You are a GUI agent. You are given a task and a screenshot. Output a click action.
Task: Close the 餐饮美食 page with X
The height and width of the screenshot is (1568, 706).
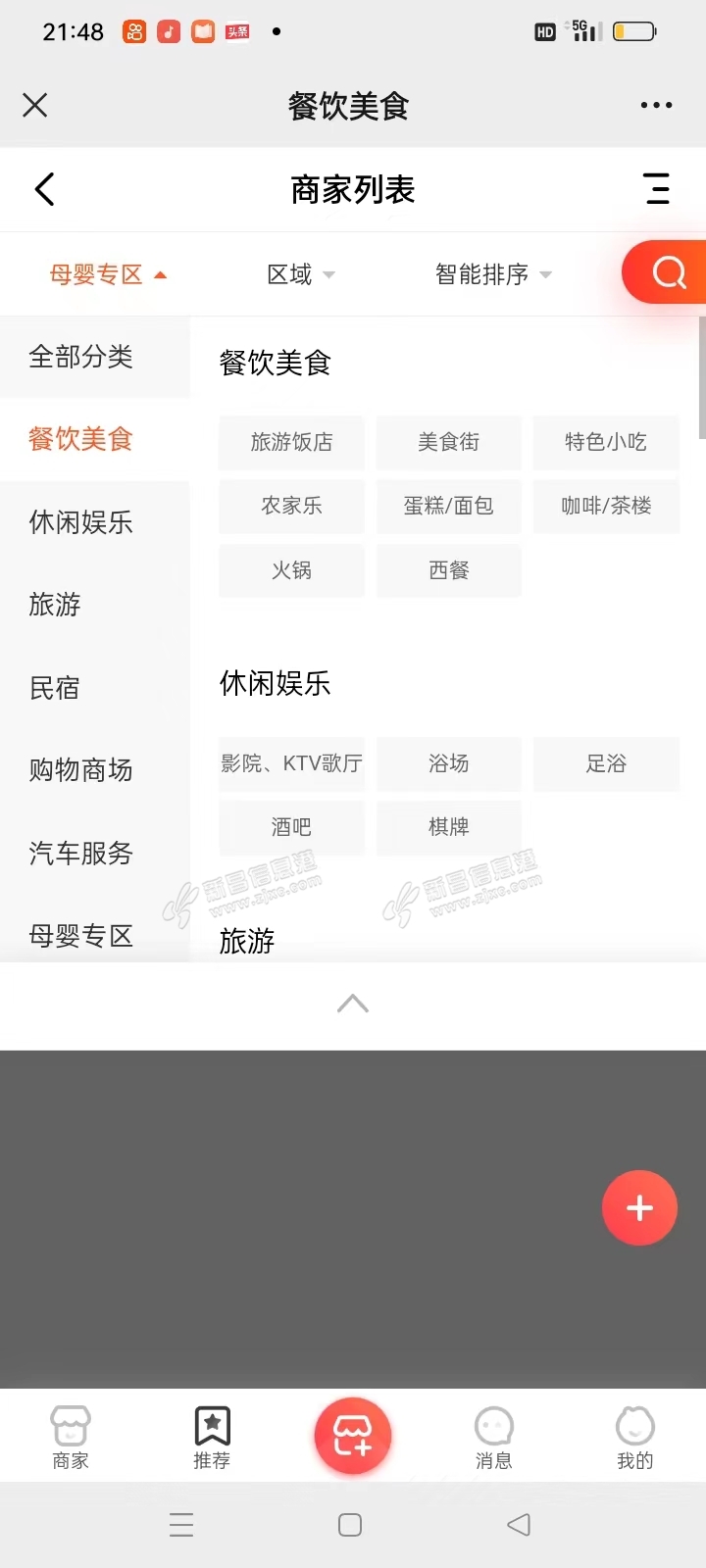click(35, 105)
